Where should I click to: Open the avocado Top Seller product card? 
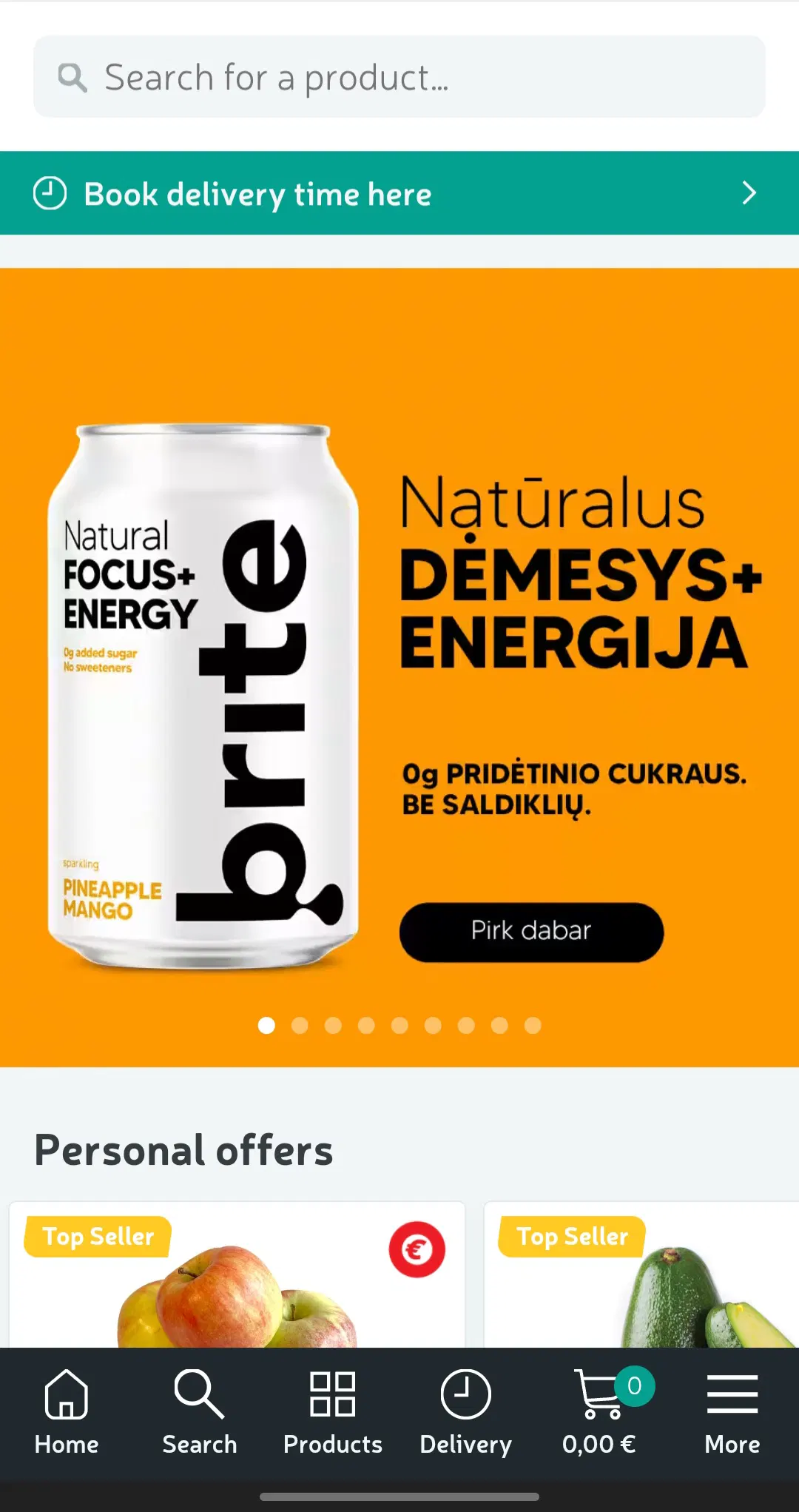pyautogui.click(x=641, y=1274)
